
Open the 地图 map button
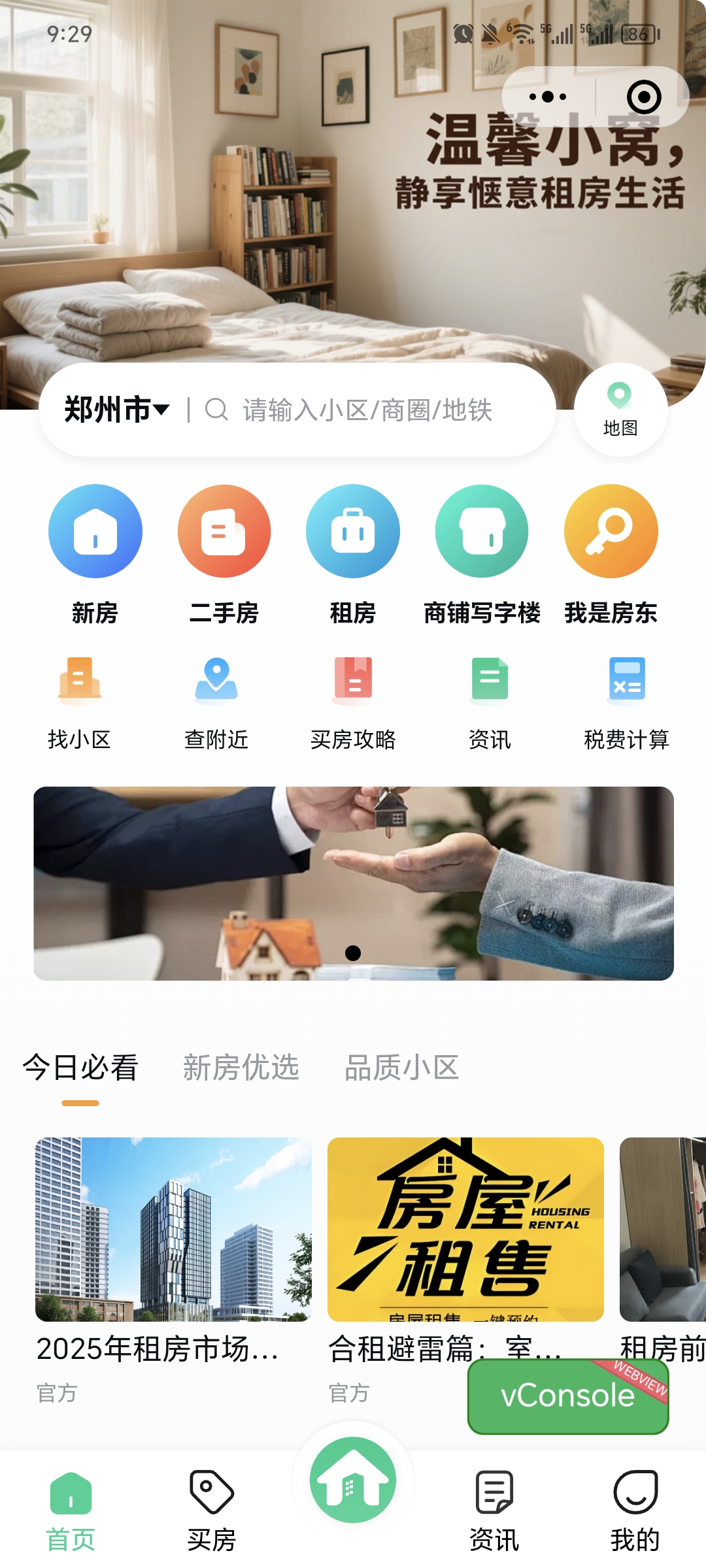[x=620, y=410]
